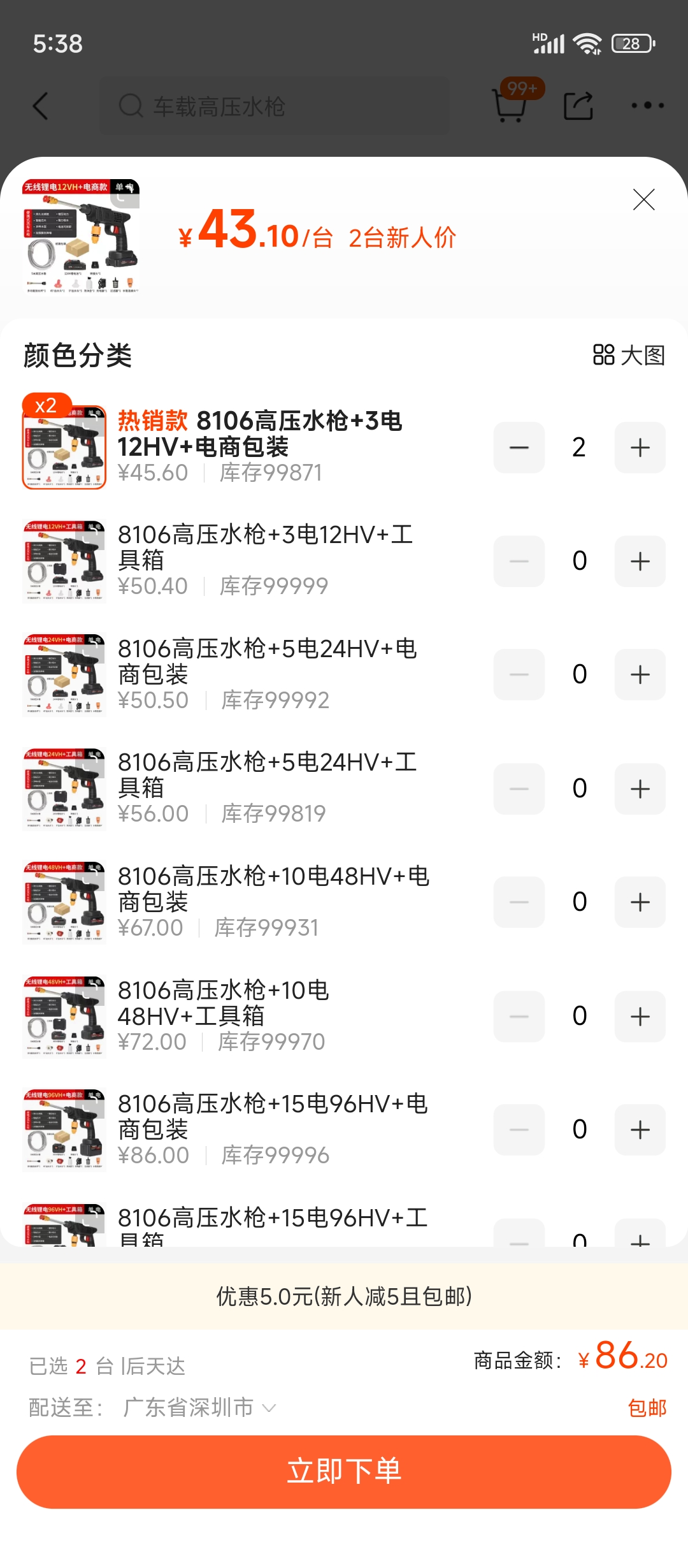
Task: Open the thumbnail of 8106高压水枪+10电48HV+工具箱
Action: [x=64, y=1017]
